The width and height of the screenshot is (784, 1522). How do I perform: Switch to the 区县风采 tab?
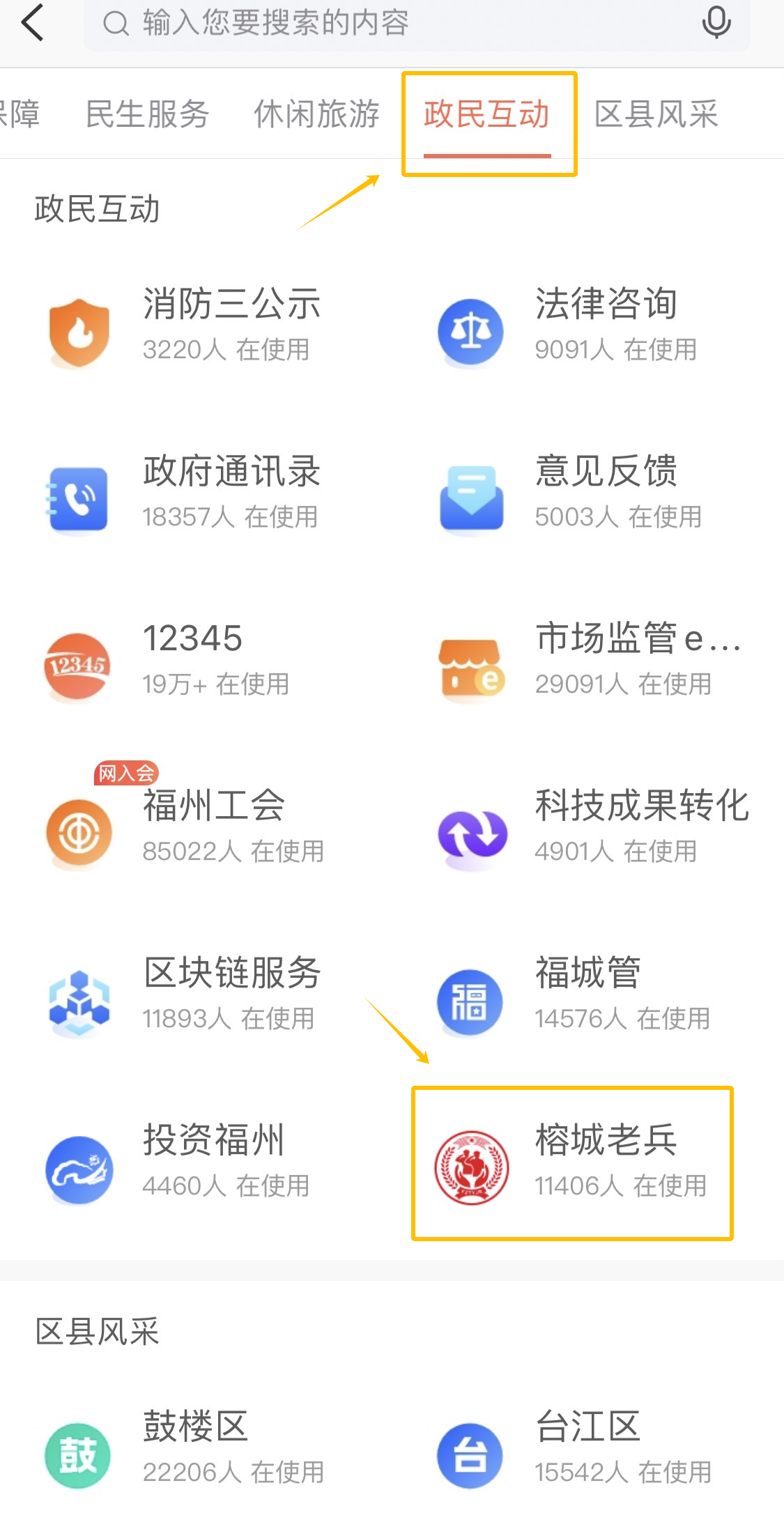coord(656,114)
